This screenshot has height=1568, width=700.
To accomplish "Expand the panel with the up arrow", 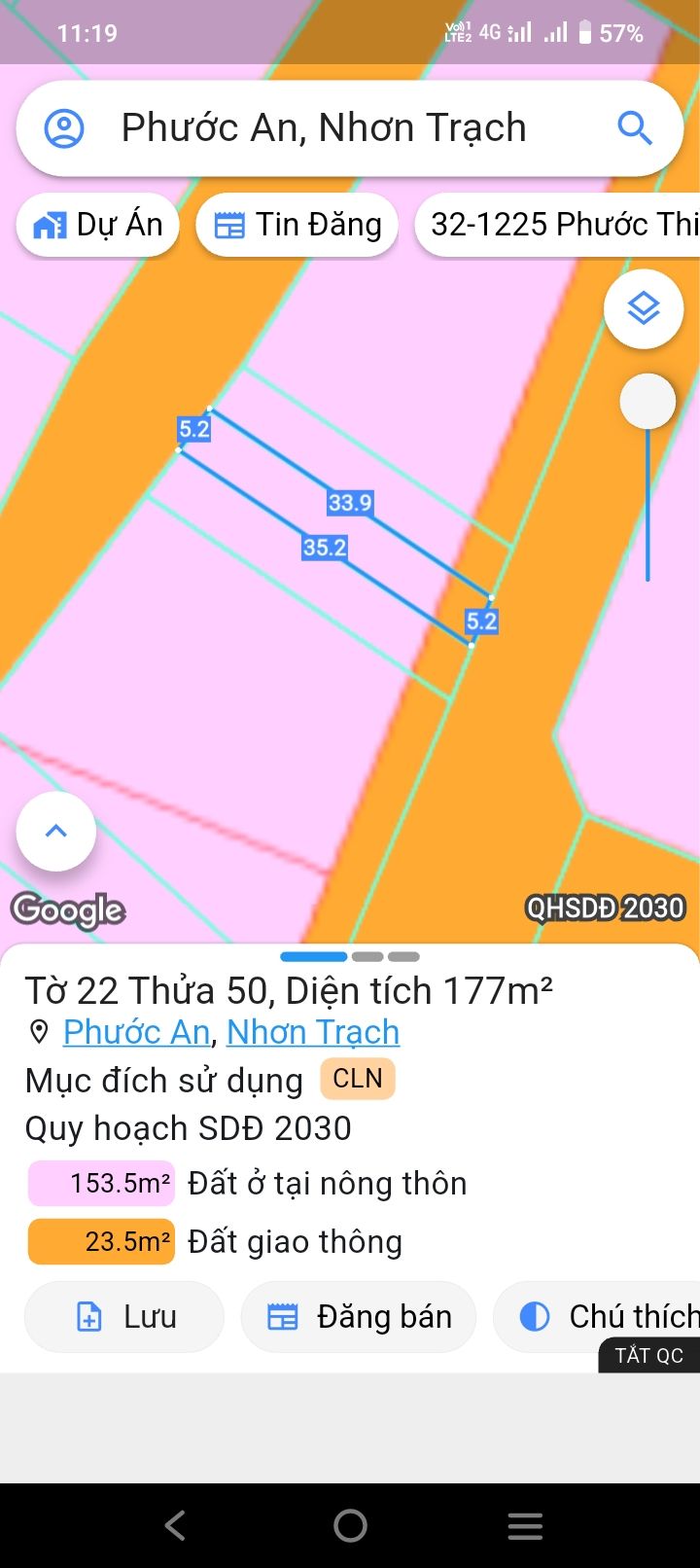I will (56, 831).
